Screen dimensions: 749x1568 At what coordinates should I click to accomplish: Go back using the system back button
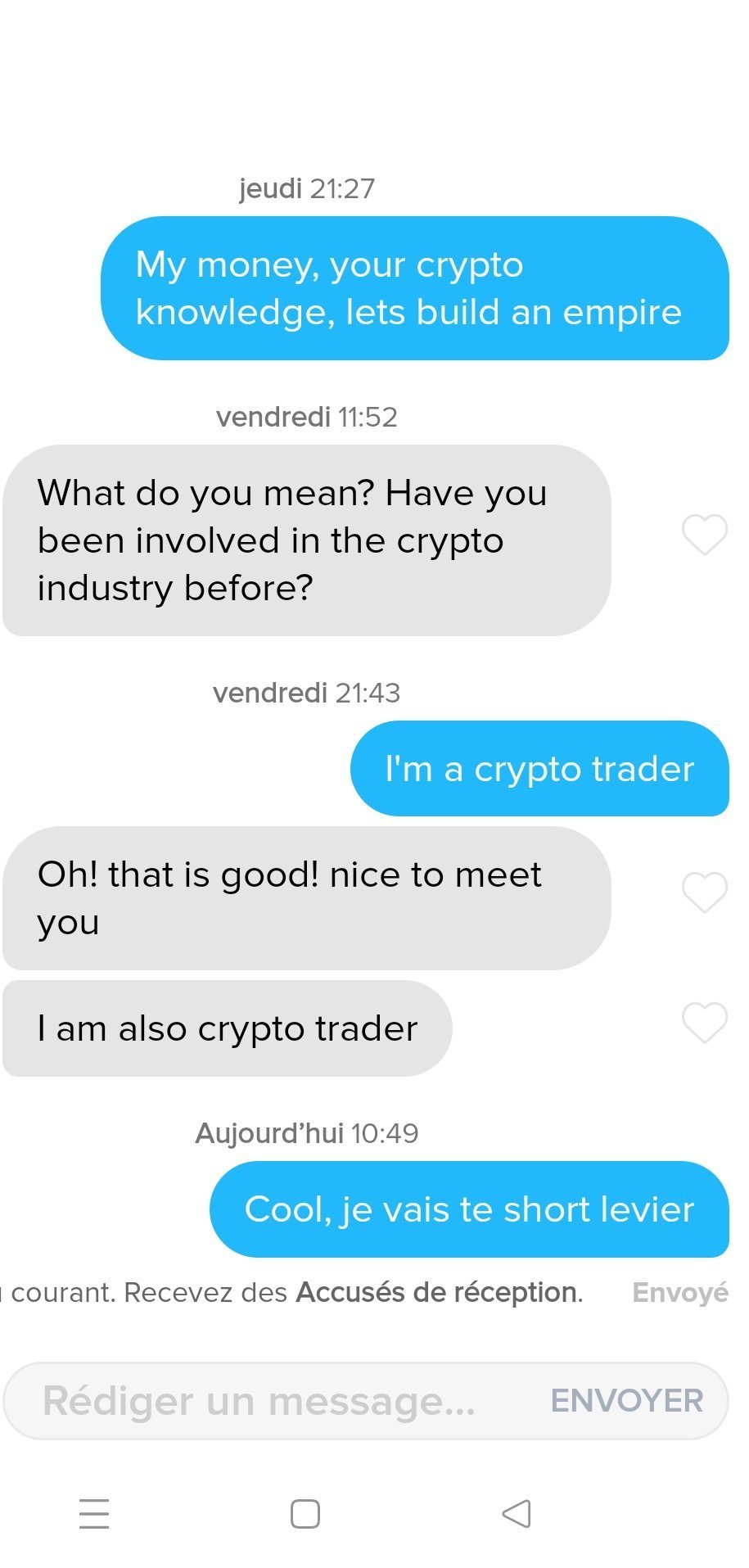click(x=517, y=1514)
